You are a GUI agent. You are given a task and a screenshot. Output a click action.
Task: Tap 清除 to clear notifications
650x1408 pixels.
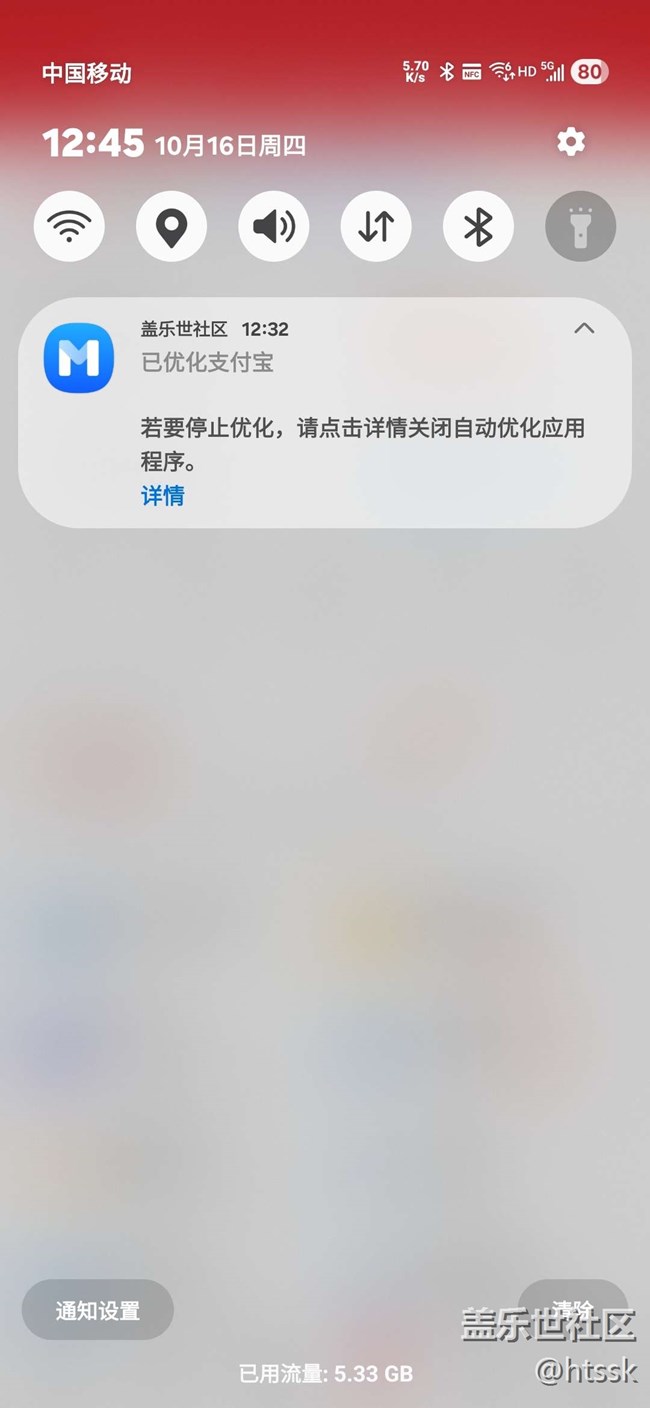572,1308
